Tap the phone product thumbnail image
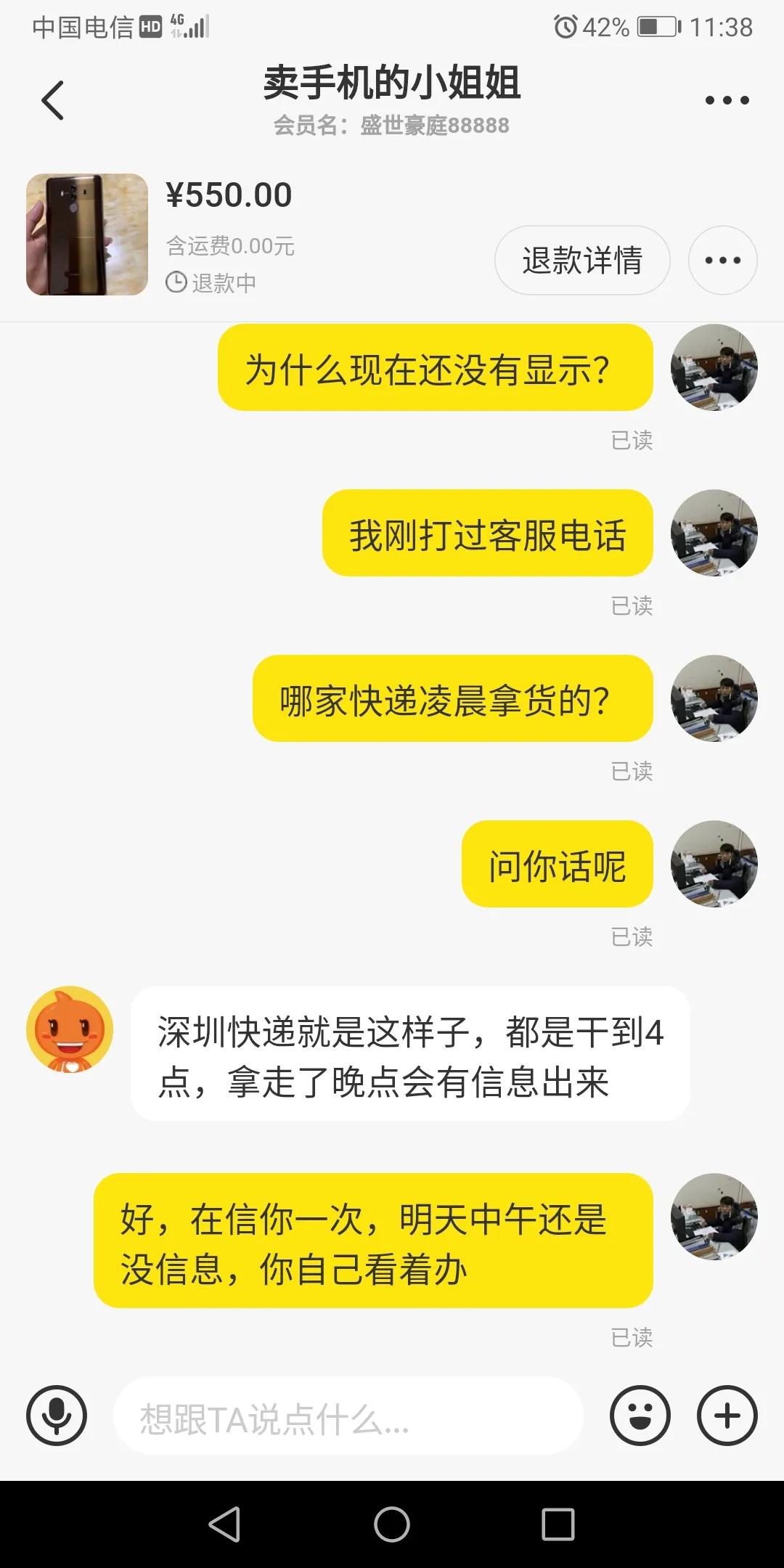The height and width of the screenshot is (1568, 784). click(x=86, y=235)
